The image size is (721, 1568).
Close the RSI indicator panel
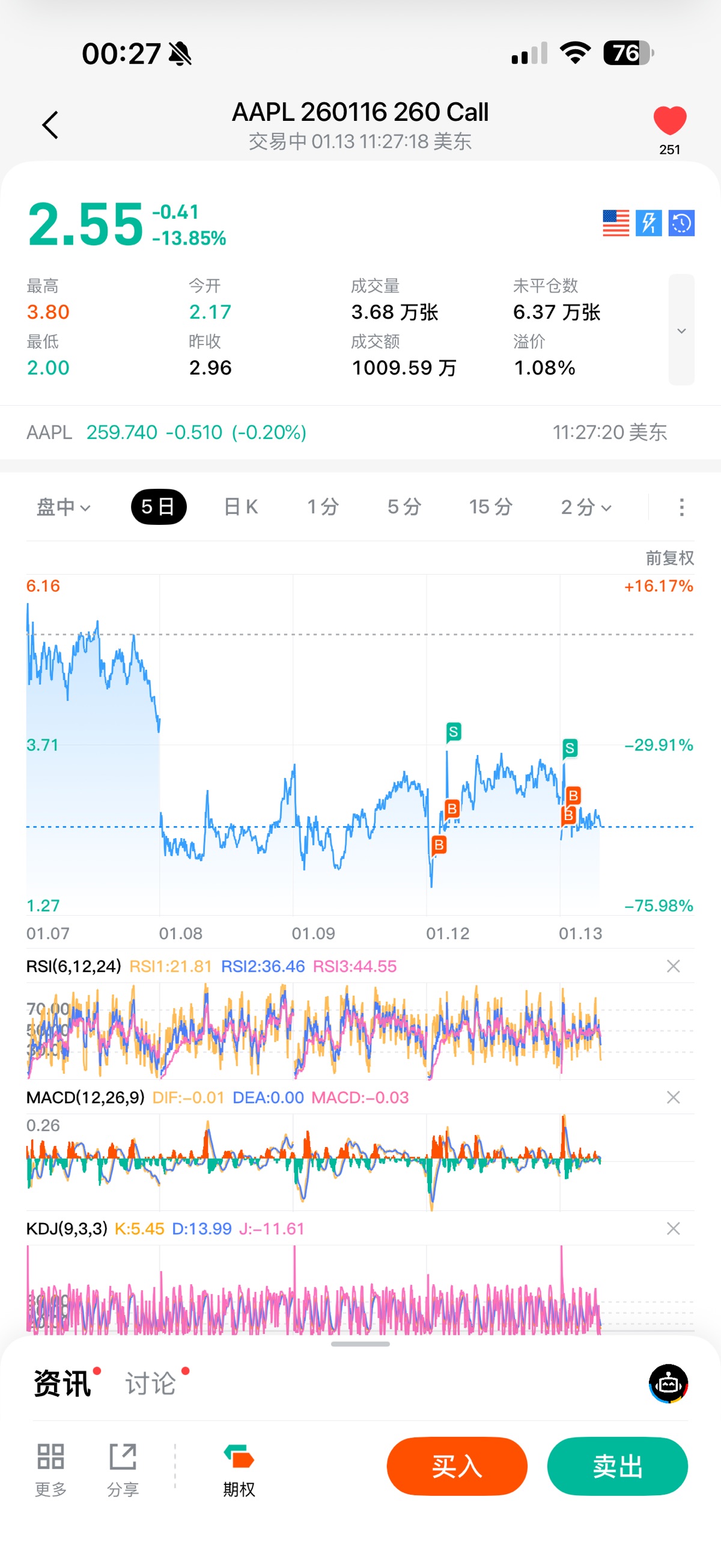pos(673,966)
